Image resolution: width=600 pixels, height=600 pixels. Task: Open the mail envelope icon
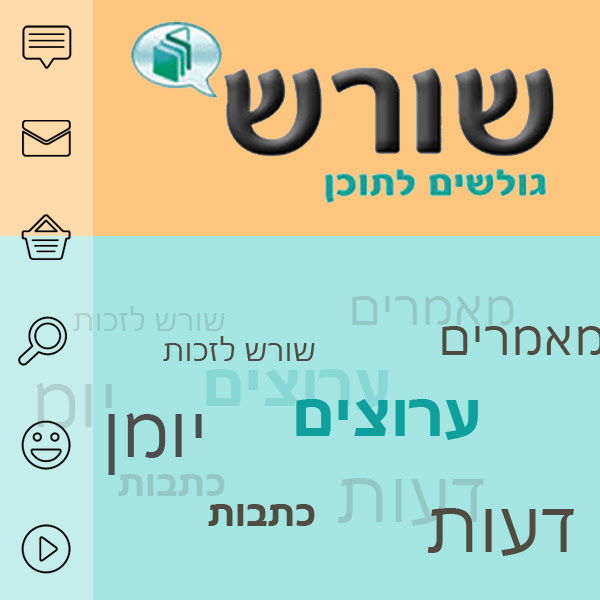[46, 138]
